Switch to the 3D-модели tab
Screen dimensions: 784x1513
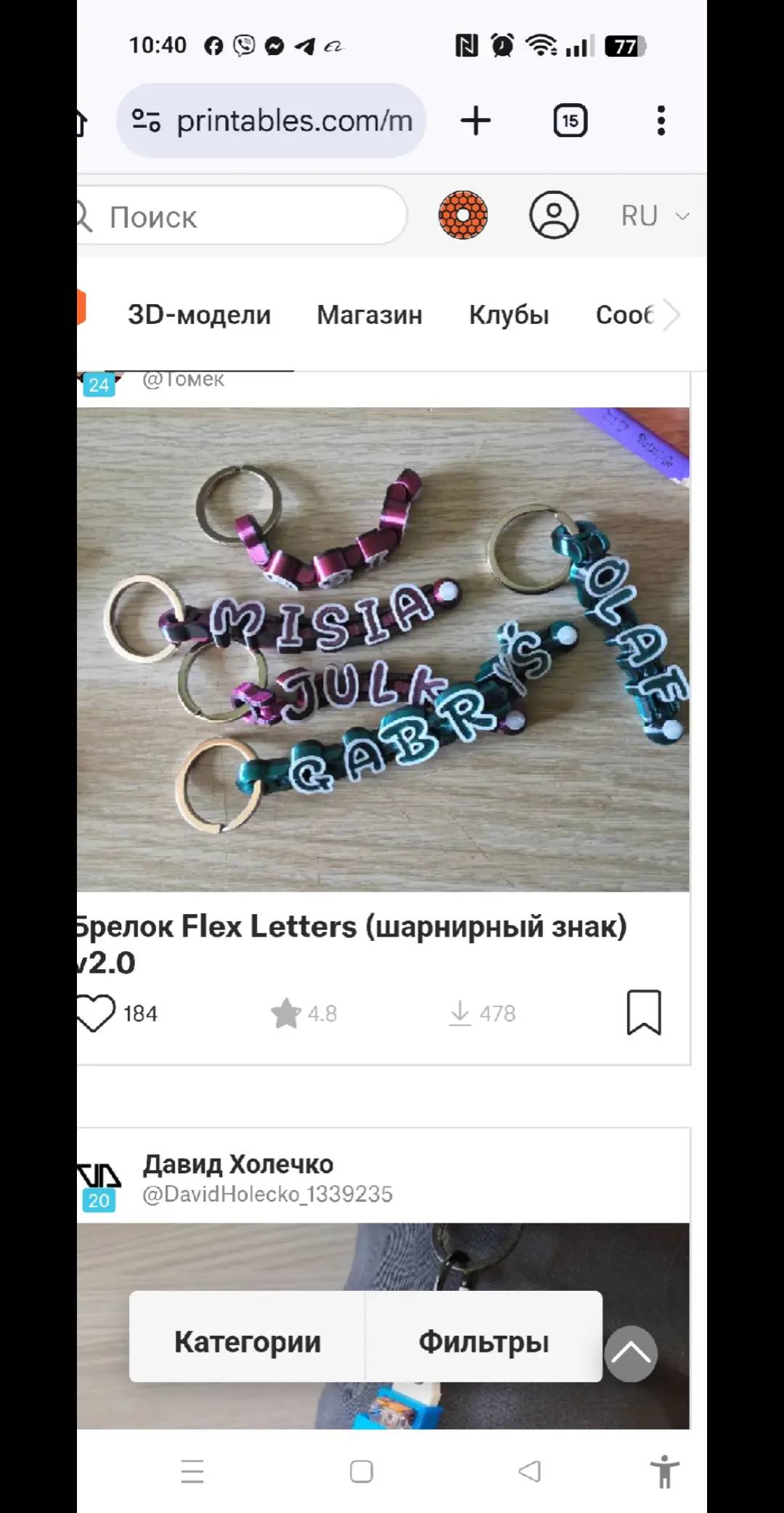199,315
